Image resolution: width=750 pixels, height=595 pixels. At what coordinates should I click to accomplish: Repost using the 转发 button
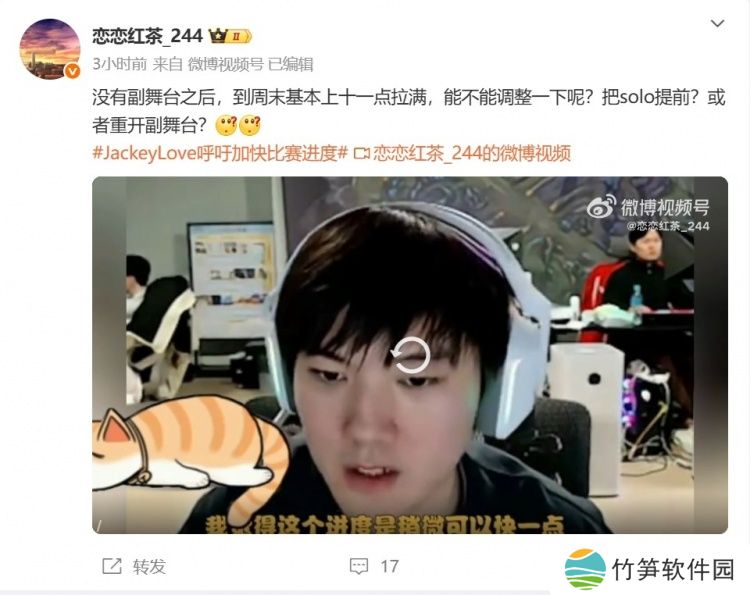point(135,566)
